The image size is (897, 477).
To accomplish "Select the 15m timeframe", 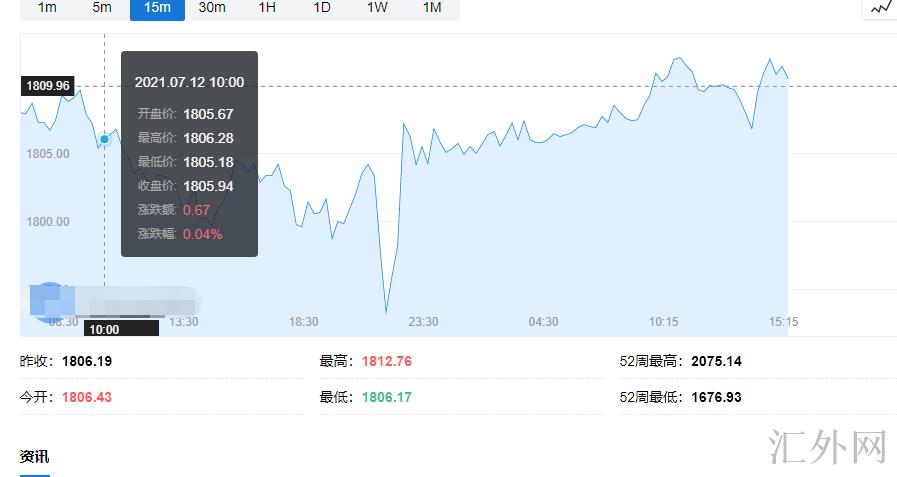I will pos(157,7).
